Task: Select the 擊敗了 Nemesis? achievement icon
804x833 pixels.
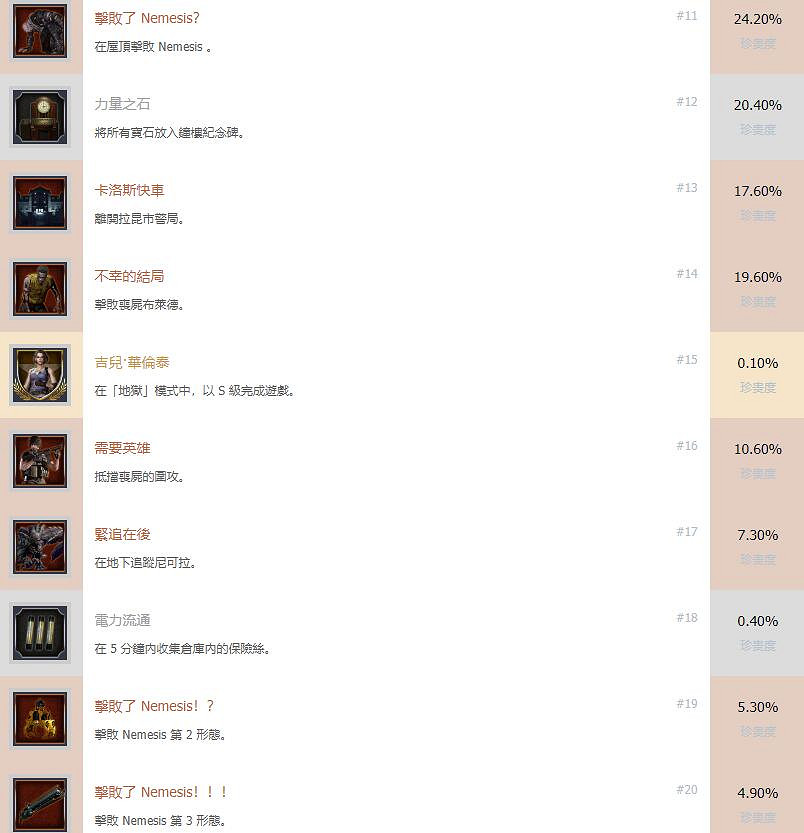Action: pyautogui.click(x=40, y=30)
